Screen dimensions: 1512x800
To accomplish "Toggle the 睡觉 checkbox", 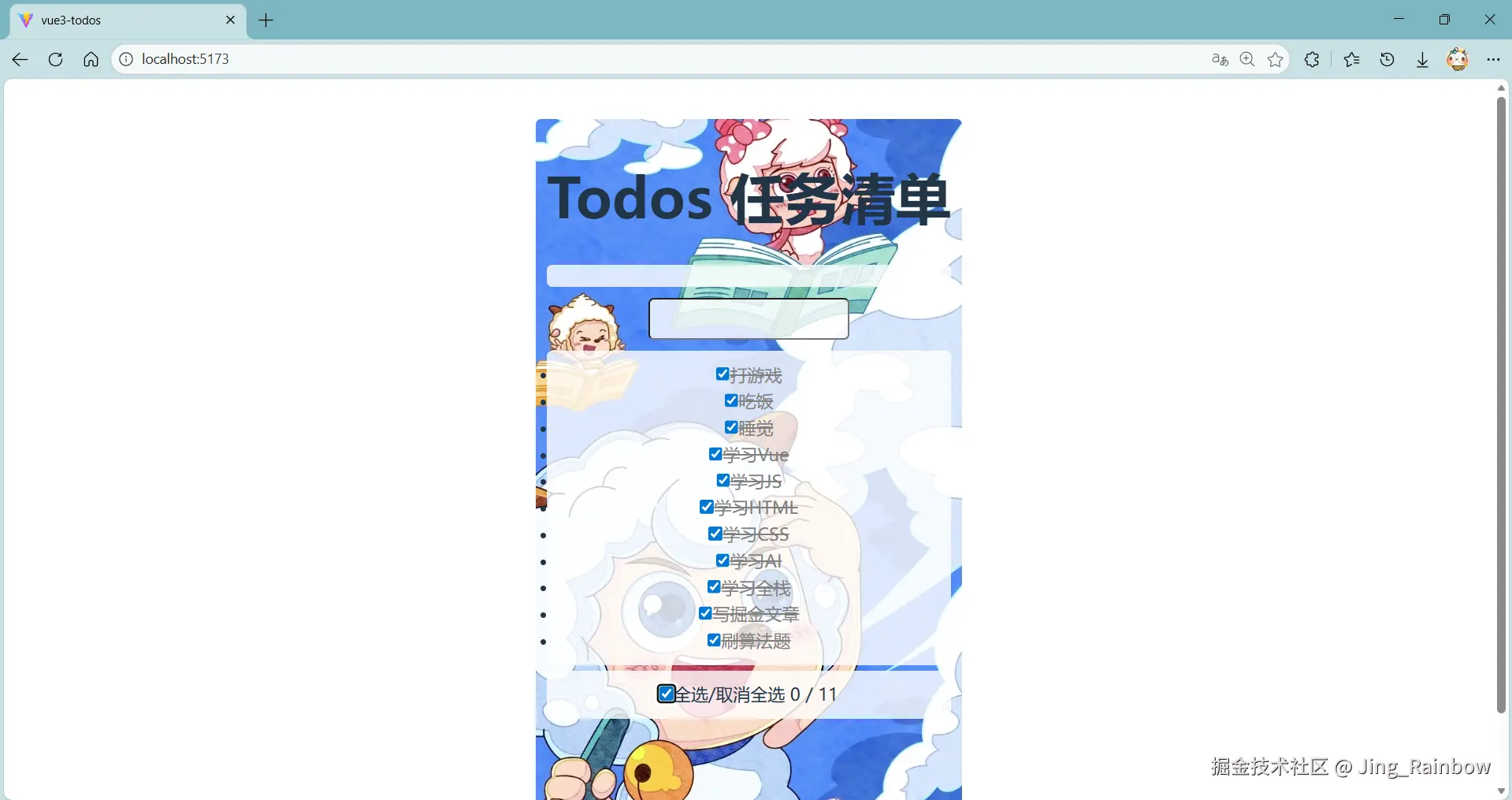I will [731, 427].
